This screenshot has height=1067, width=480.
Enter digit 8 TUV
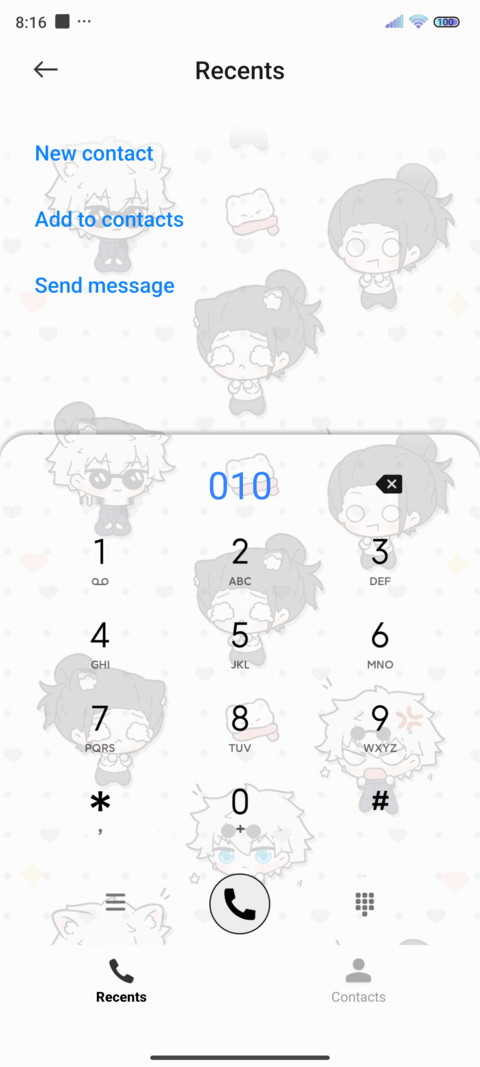pos(240,728)
